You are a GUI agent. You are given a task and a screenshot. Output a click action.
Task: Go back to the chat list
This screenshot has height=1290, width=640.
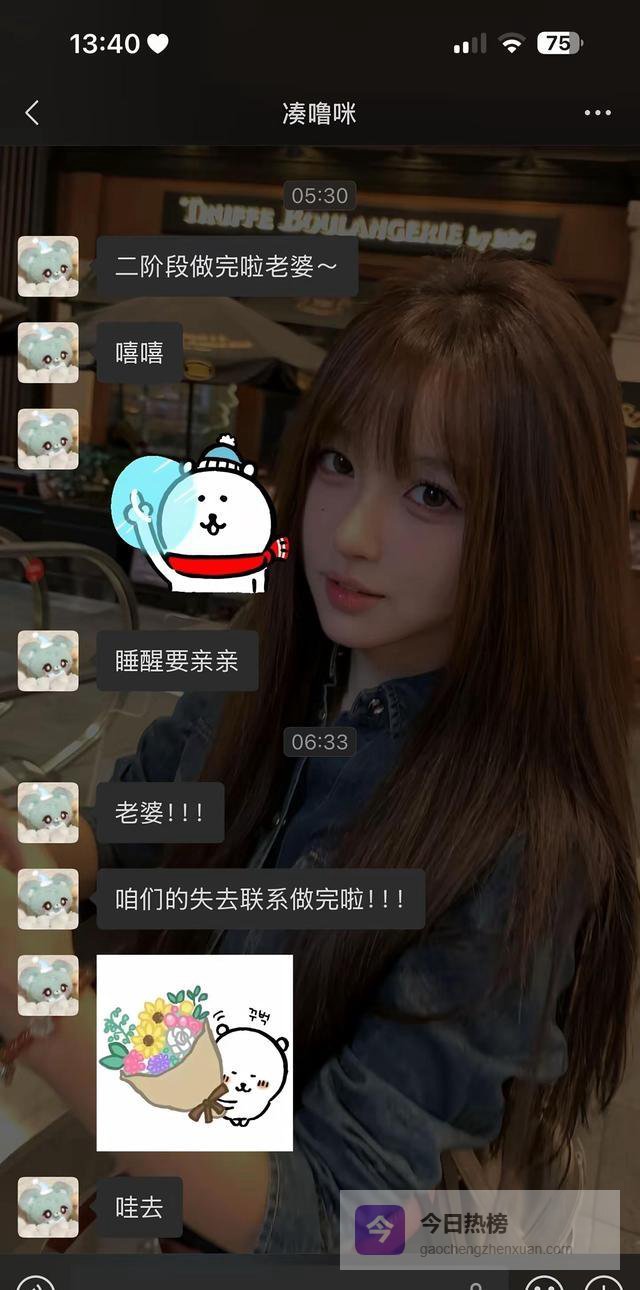point(32,113)
